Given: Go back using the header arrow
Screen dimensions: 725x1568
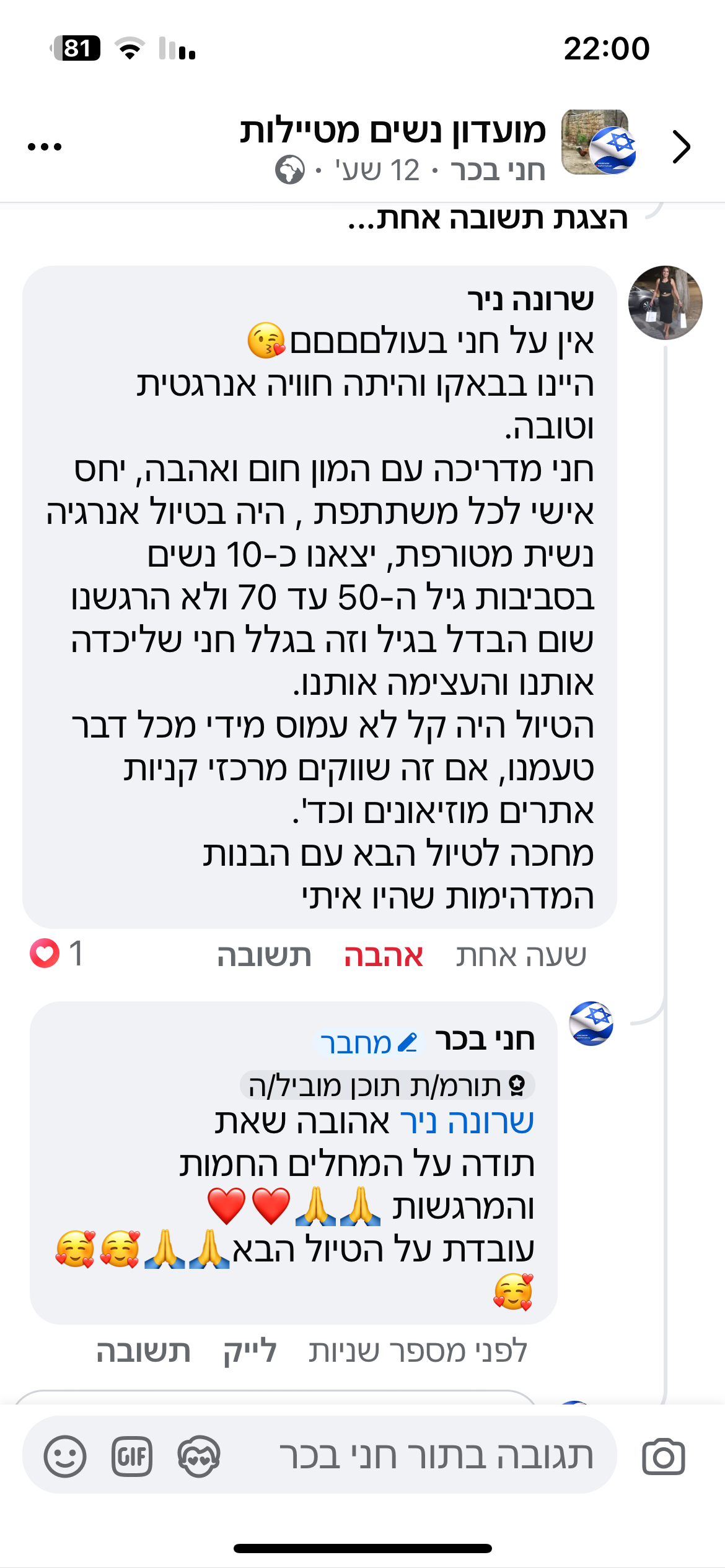Looking at the screenshot, I should coord(681,147).
